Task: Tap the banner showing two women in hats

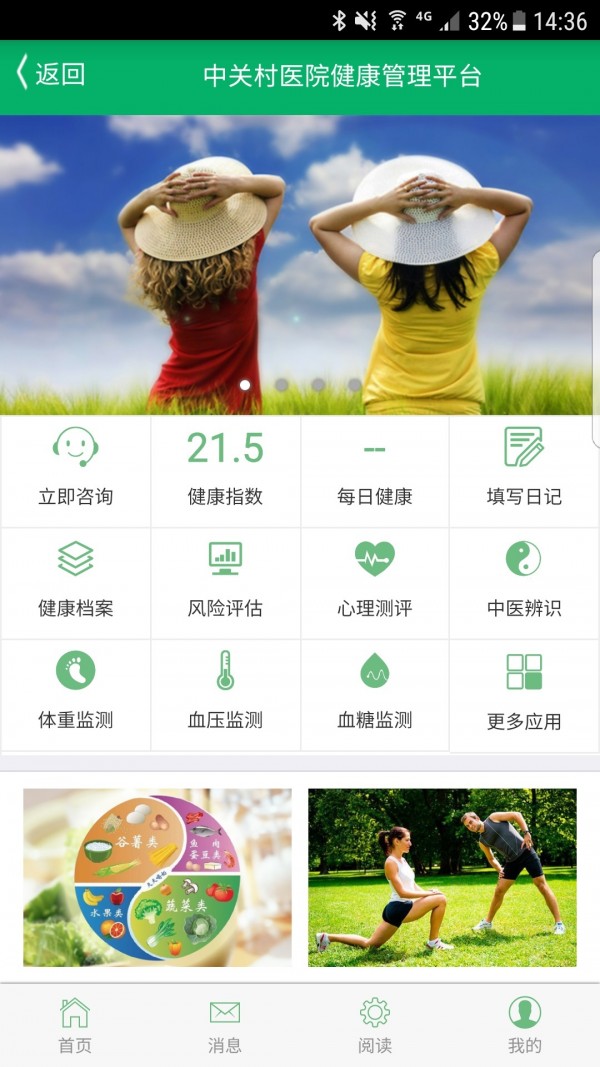Action: tap(300, 265)
